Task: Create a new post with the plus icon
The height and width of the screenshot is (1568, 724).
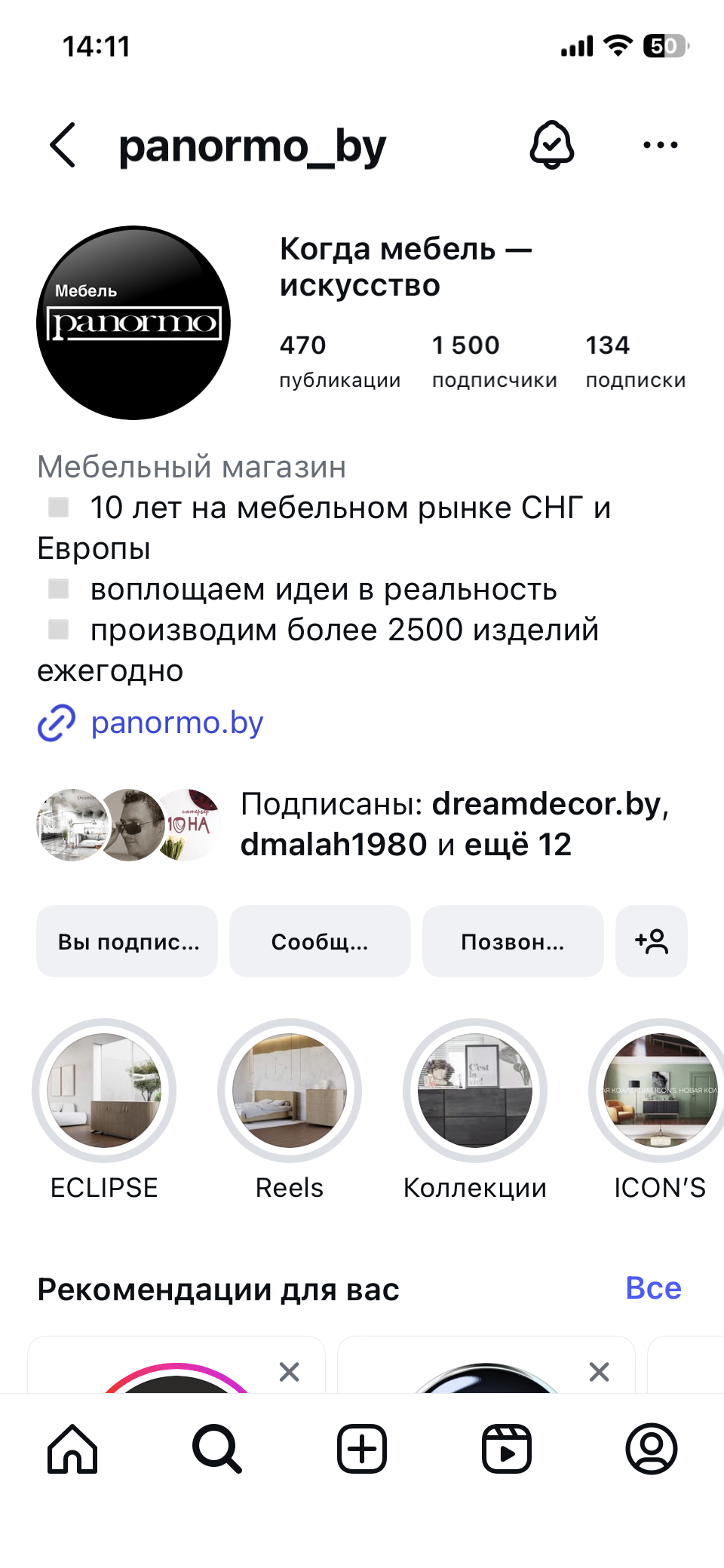Action: point(361,1449)
